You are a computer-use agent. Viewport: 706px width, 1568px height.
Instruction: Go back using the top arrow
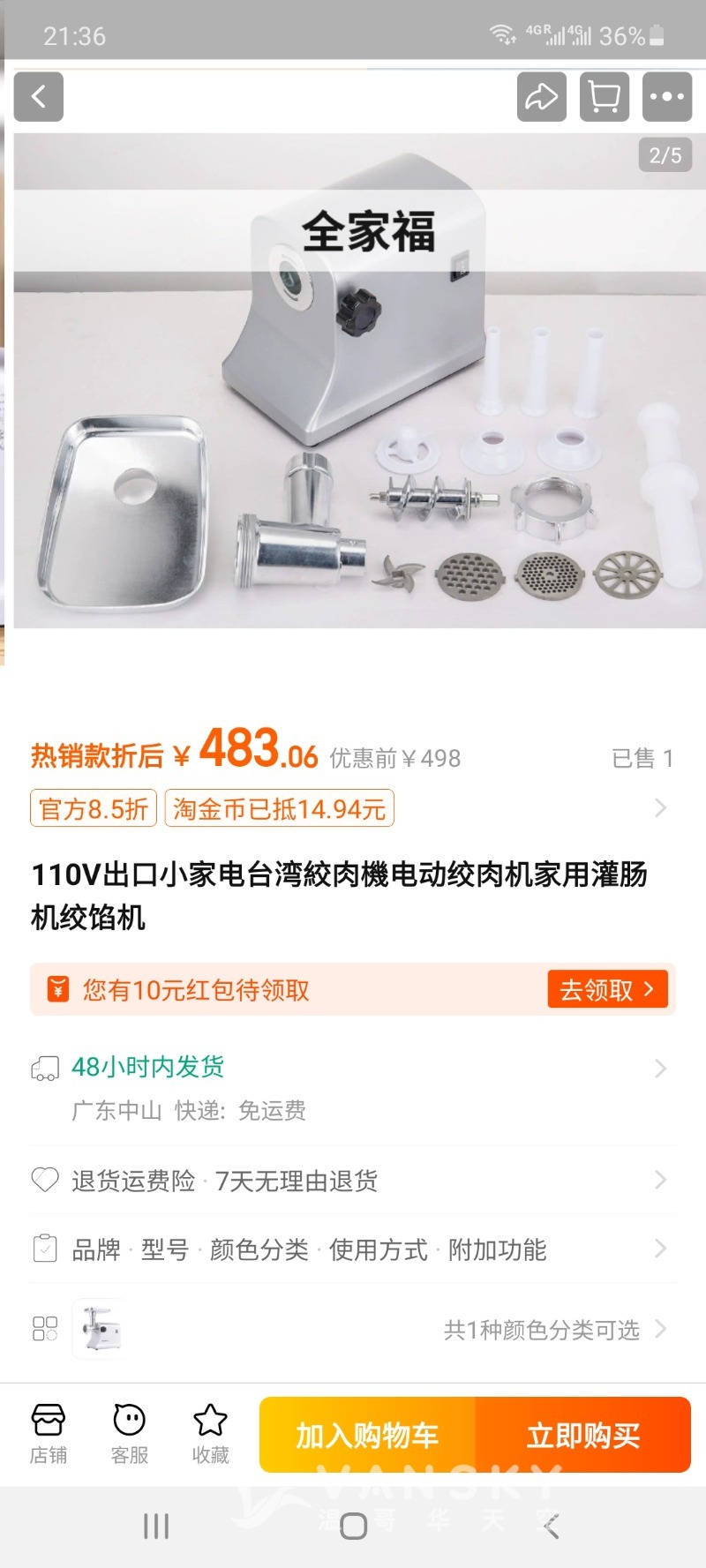click(x=39, y=97)
